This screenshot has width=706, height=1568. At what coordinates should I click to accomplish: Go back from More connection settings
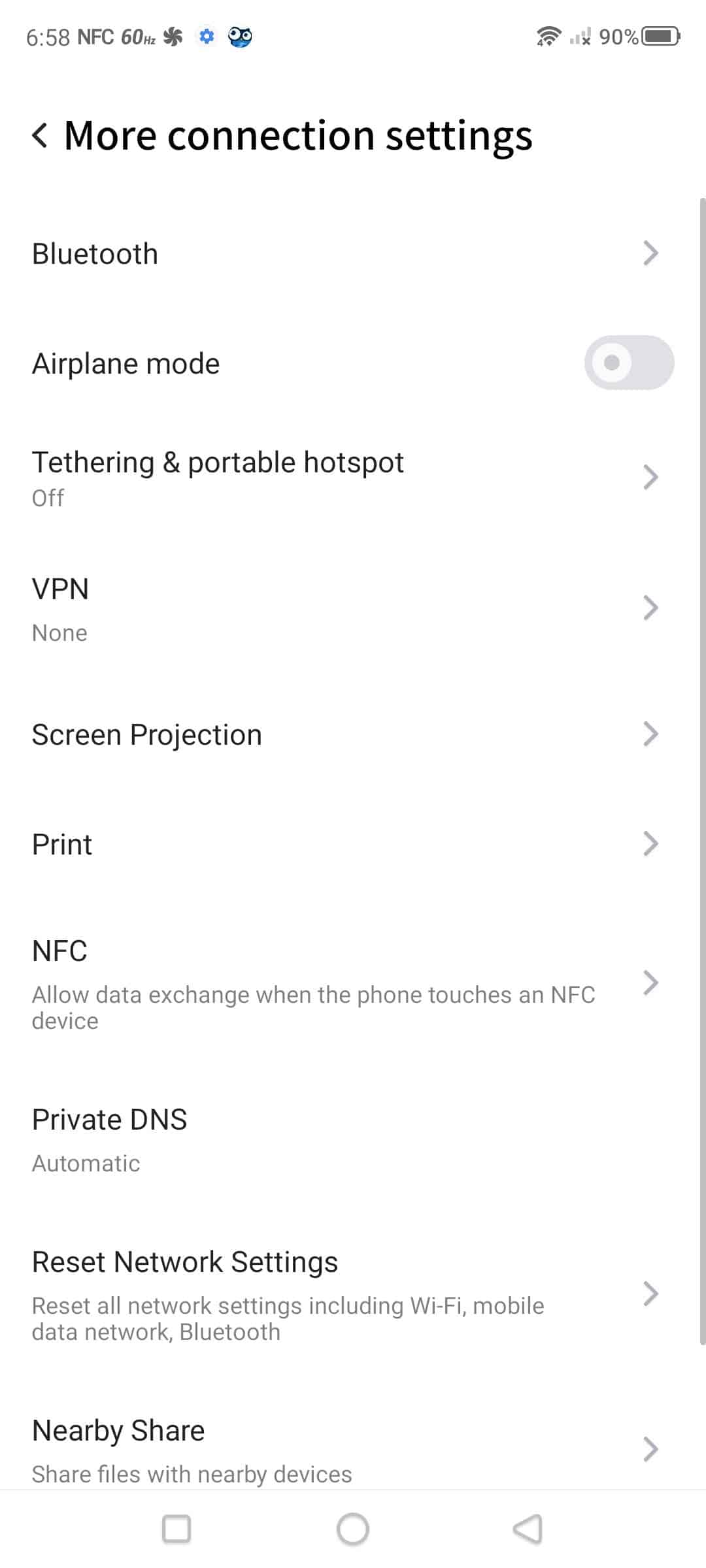(x=40, y=135)
